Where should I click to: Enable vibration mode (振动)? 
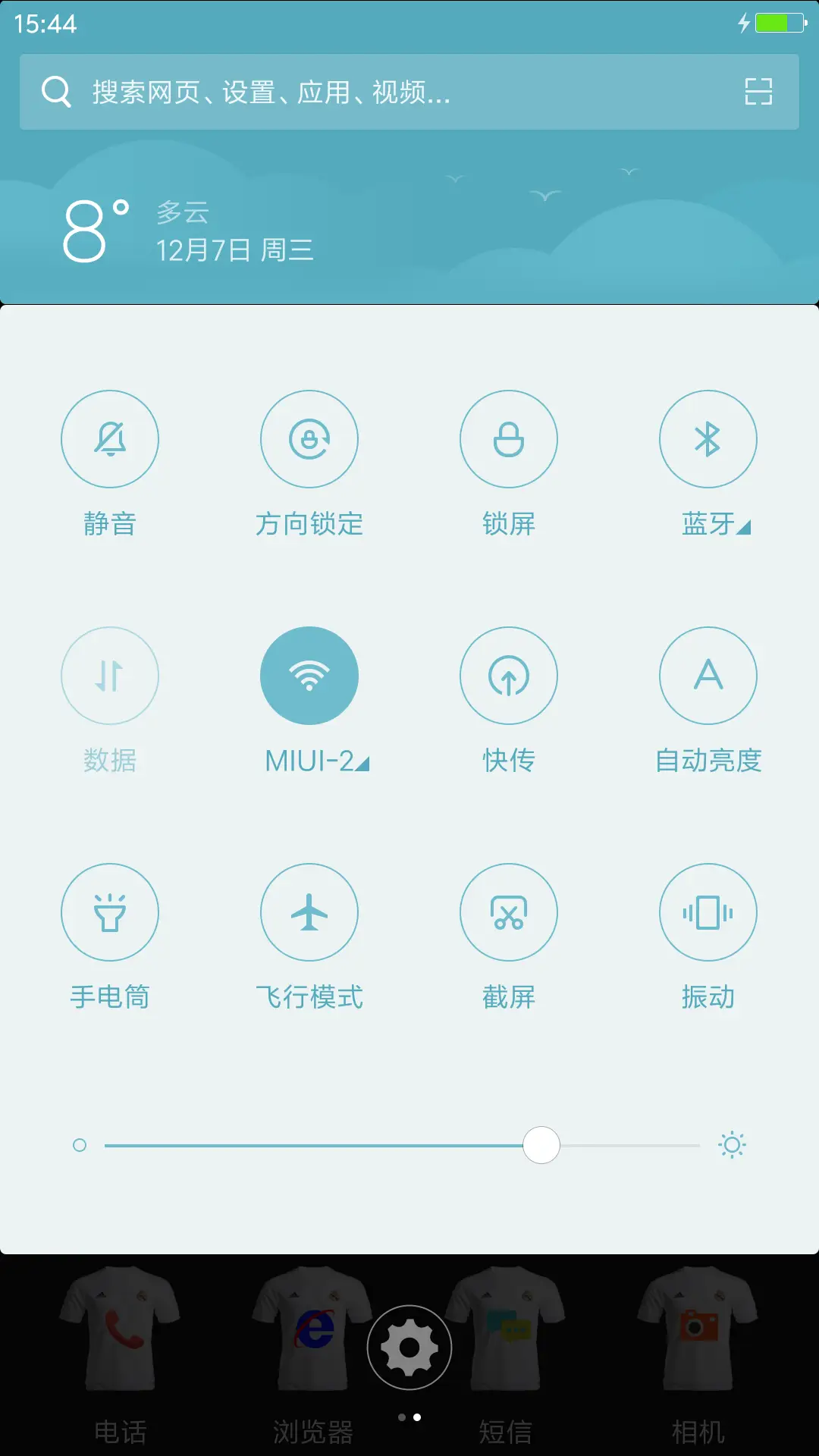[708, 912]
